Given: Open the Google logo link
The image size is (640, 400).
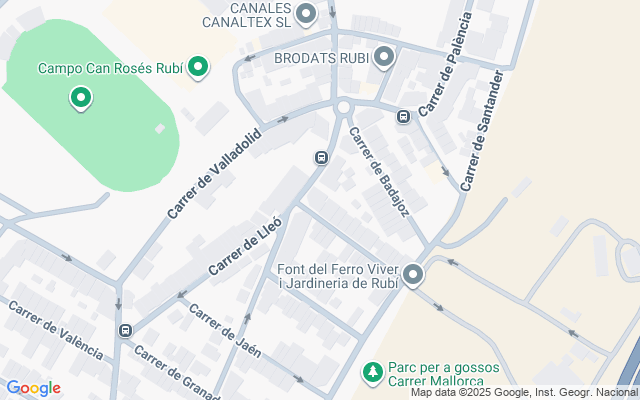Looking at the screenshot, I should click(x=33, y=388).
